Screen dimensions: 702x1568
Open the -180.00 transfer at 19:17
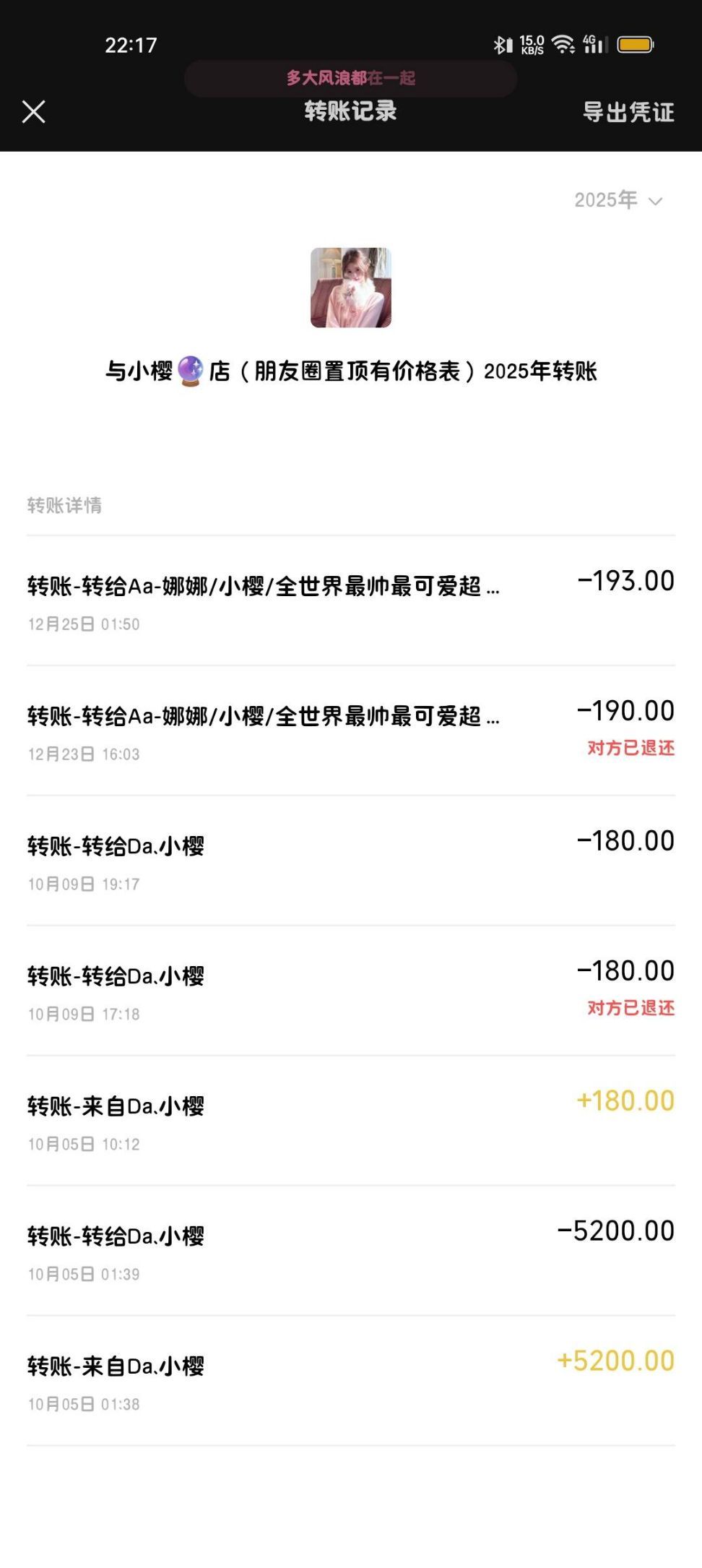point(351,861)
